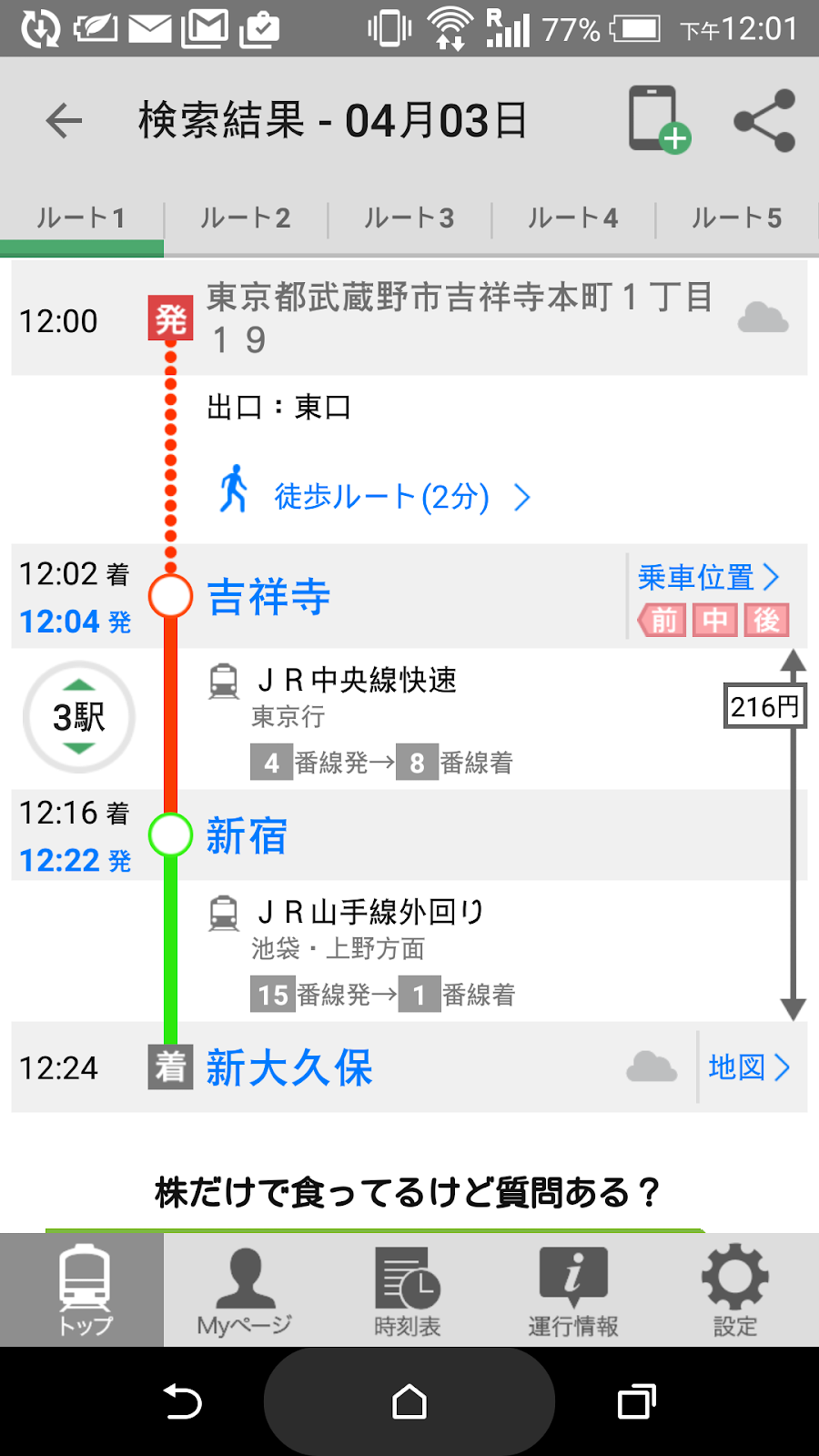Viewport: 819px width, 1456px height.
Task: Open 徒歩ルート(2分) walking route
Action: [382, 497]
